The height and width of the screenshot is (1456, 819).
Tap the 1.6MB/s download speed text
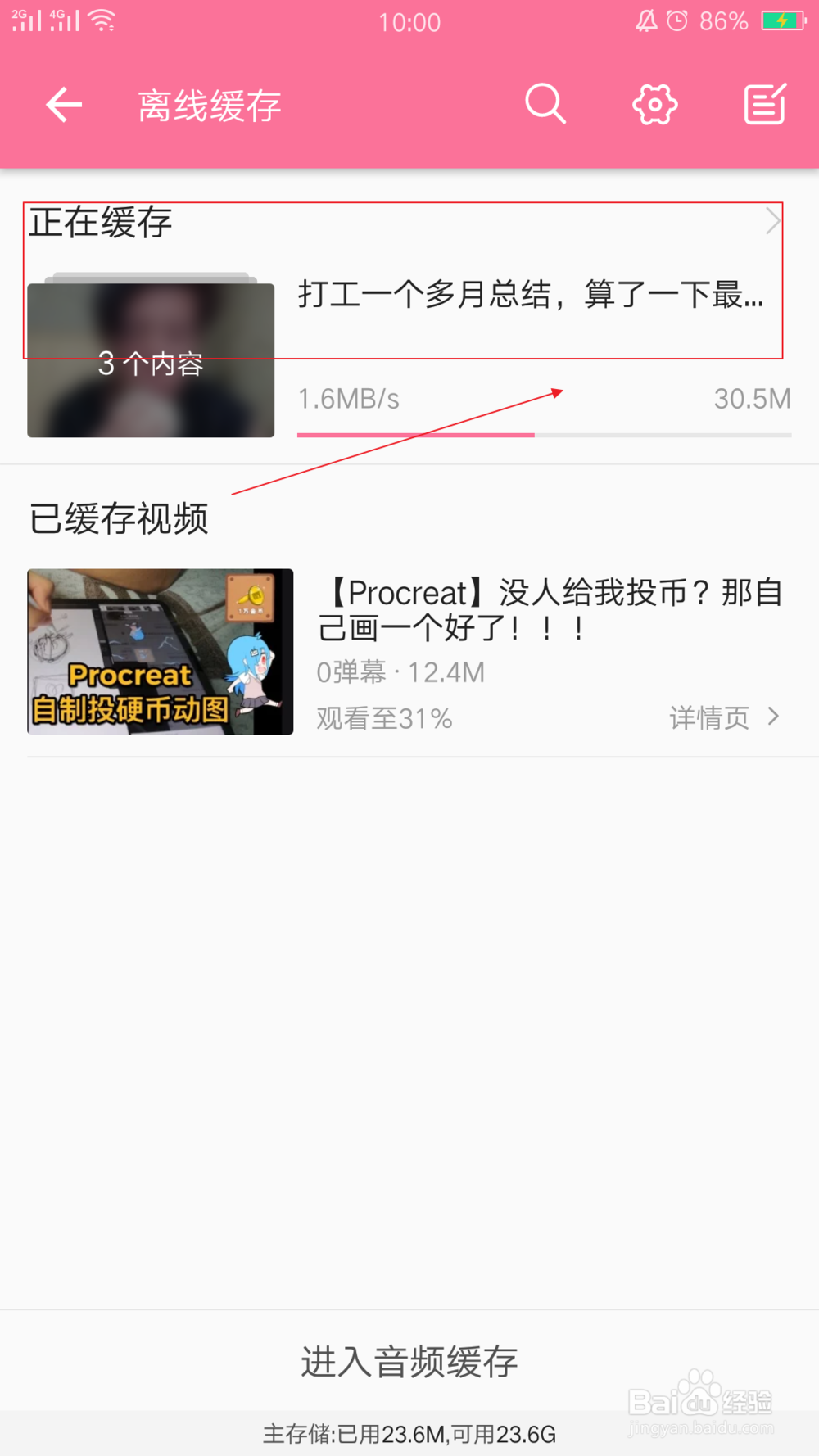(350, 400)
